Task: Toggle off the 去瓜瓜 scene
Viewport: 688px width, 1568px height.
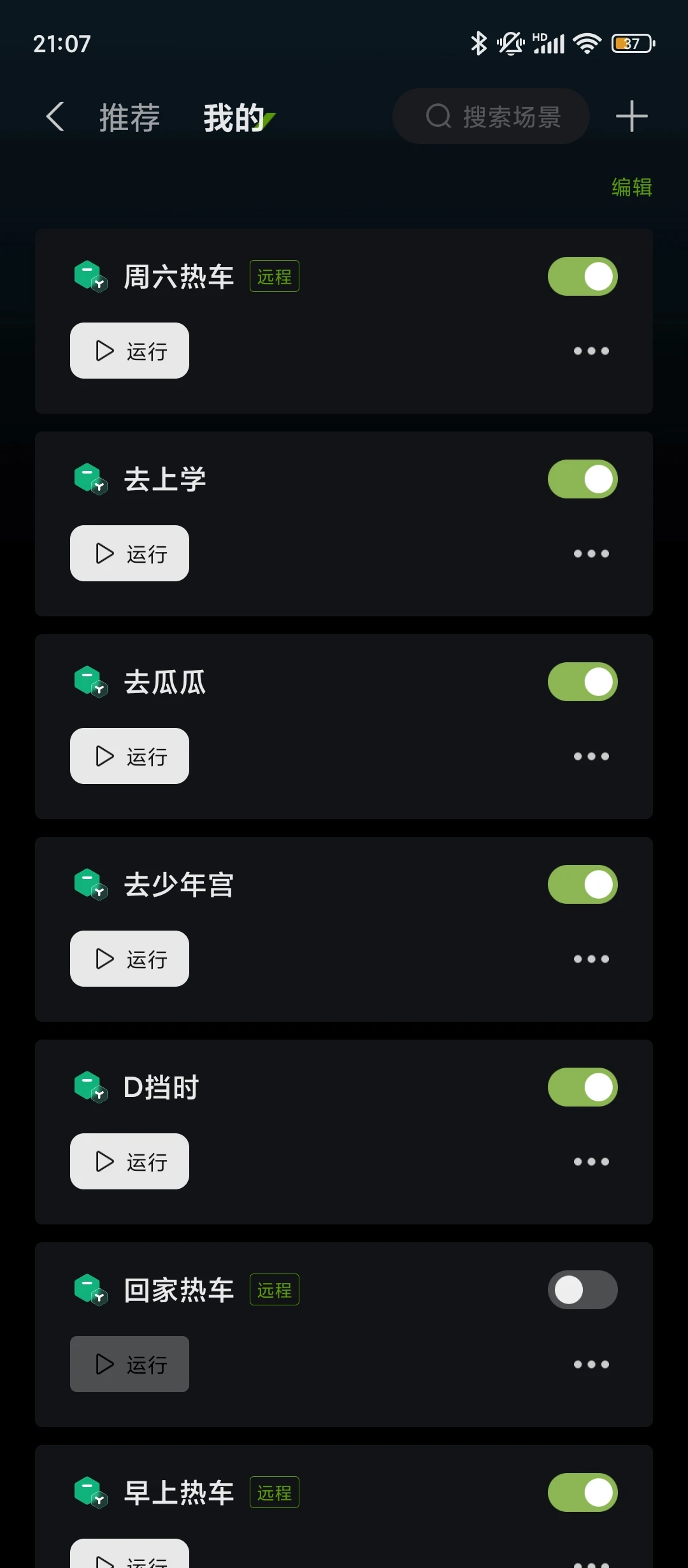Action: point(582,682)
